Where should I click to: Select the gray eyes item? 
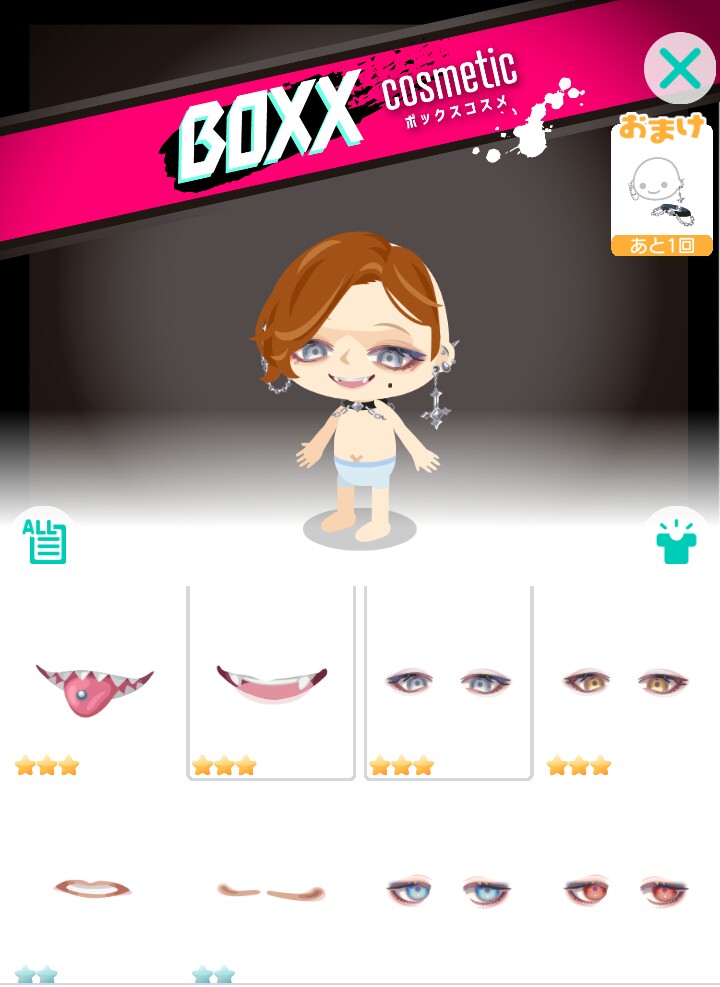click(x=448, y=684)
